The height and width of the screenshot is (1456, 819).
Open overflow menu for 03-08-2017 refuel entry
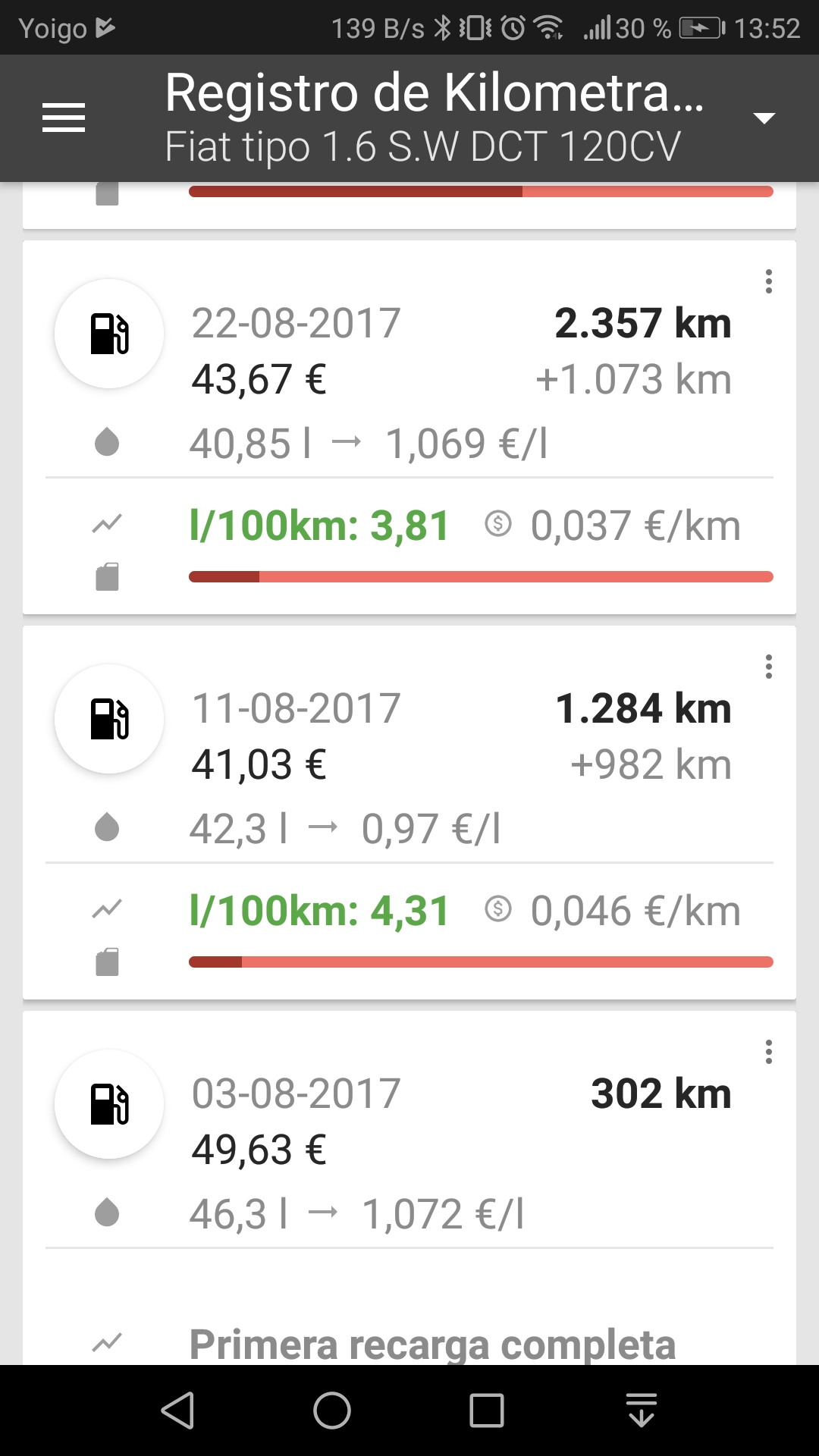coord(768,1052)
